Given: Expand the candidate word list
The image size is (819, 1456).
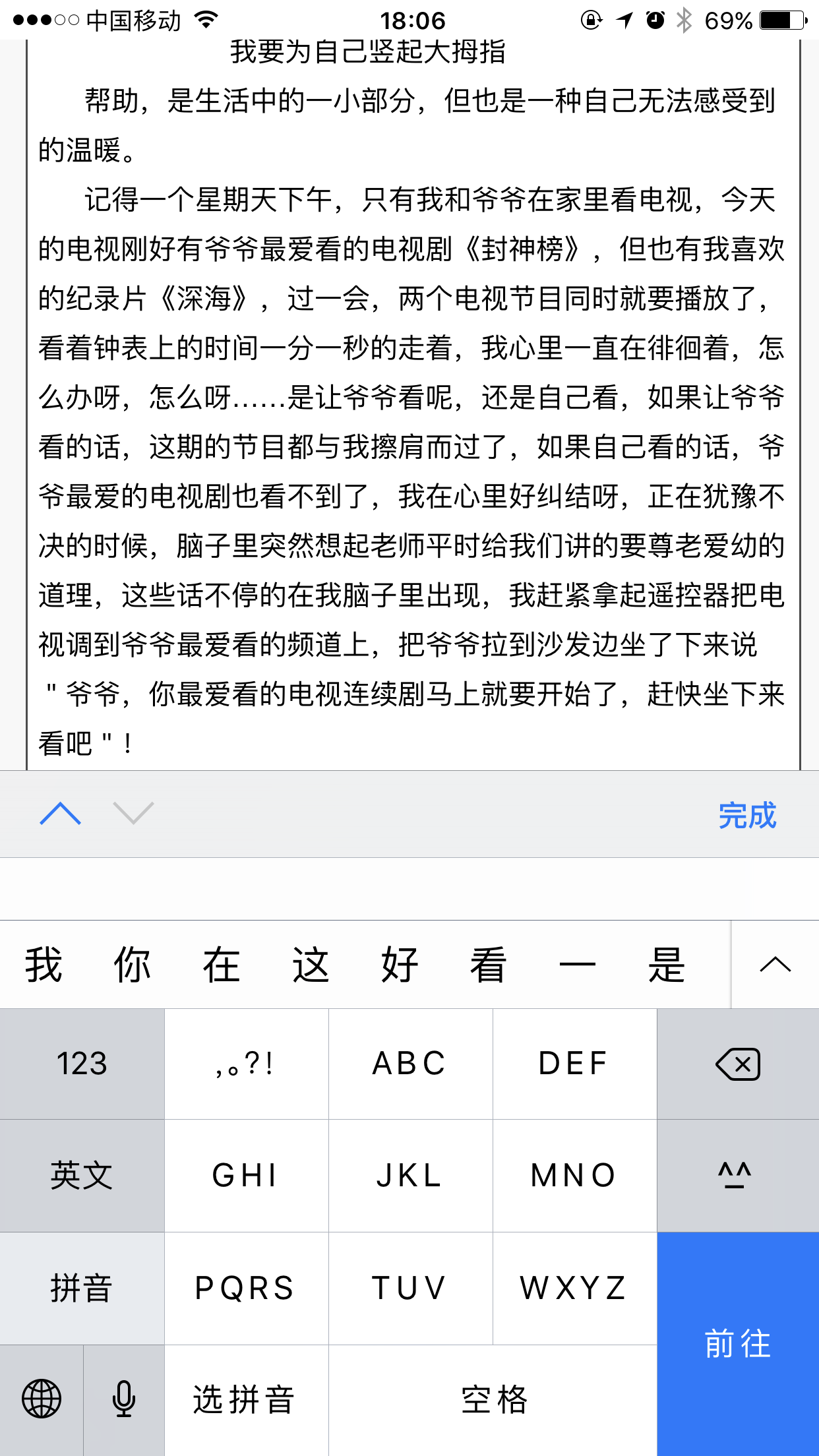Looking at the screenshot, I should [775, 965].
